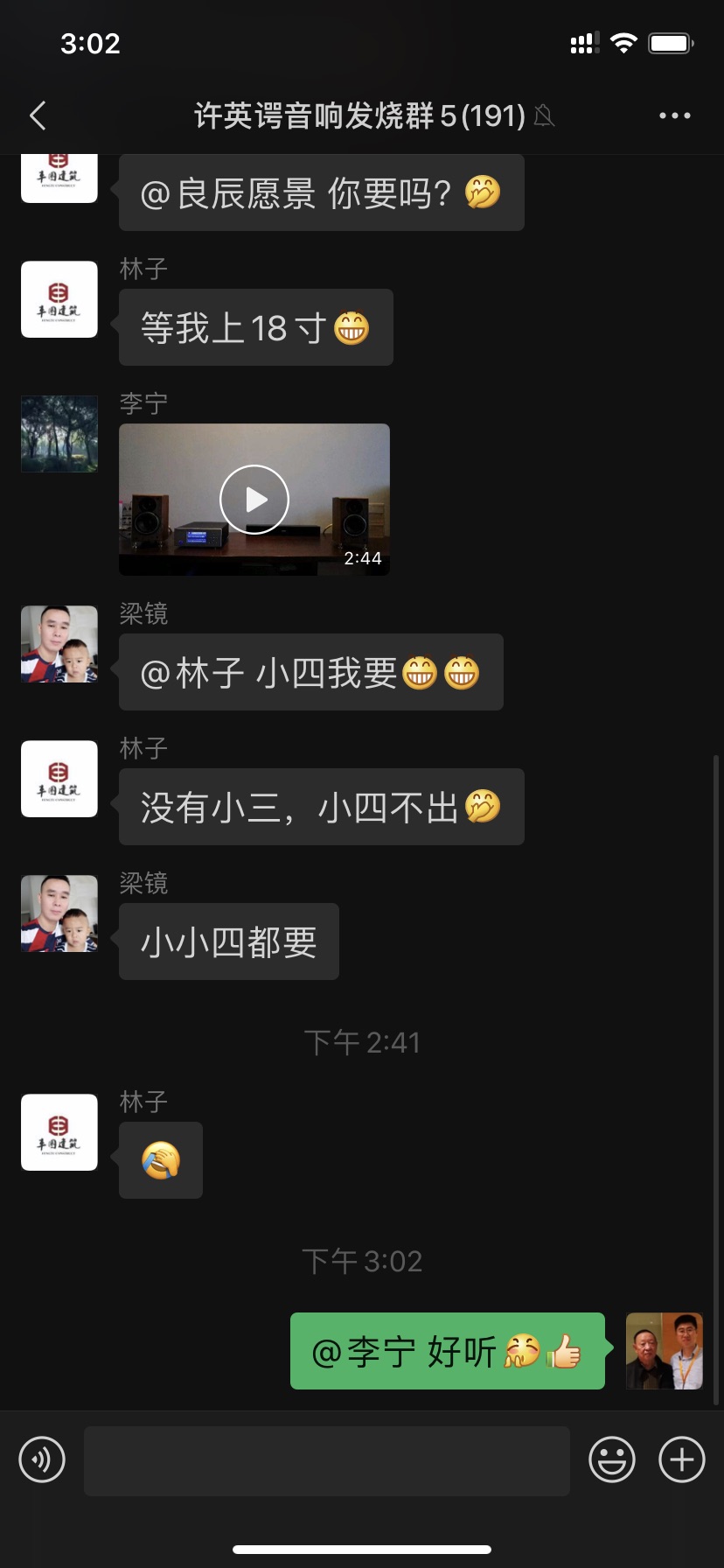The height and width of the screenshot is (1568, 724).
Task: Open my own avatar beside 好听 message
Action: coord(665,1351)
